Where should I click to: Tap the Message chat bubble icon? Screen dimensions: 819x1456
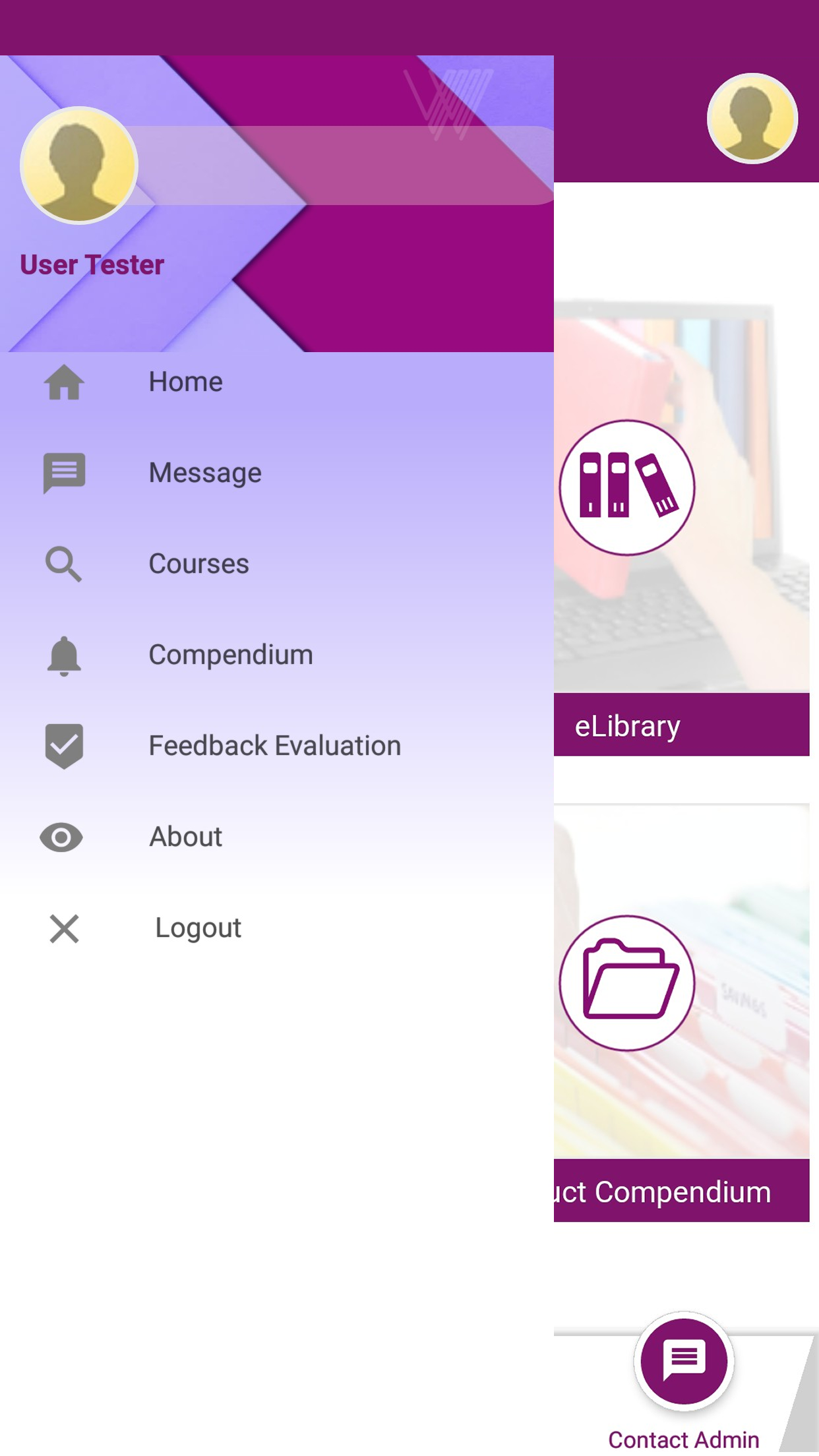pyautogui.click(x=64, y=472)
